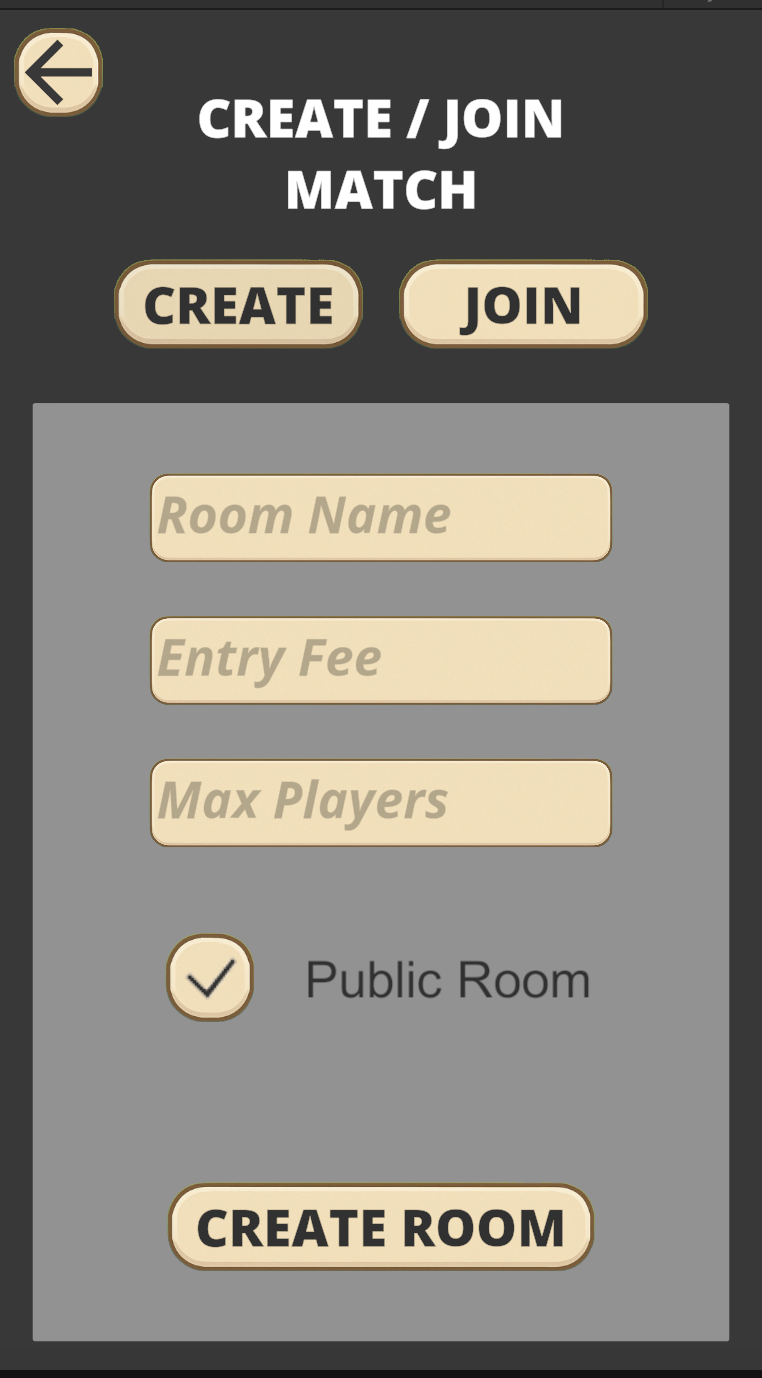762x1378 pixels.
Task: Tap the Room Name field
Action: [380, 517]
